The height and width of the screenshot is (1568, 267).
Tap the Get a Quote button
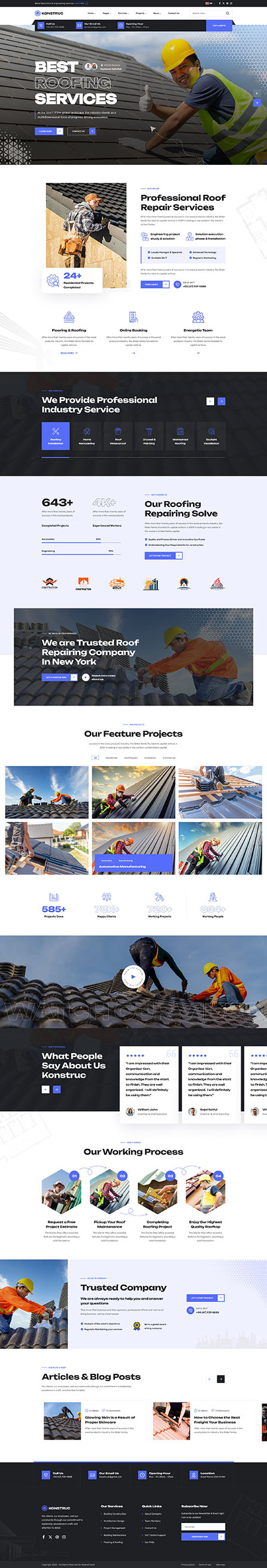click(219, 26)
